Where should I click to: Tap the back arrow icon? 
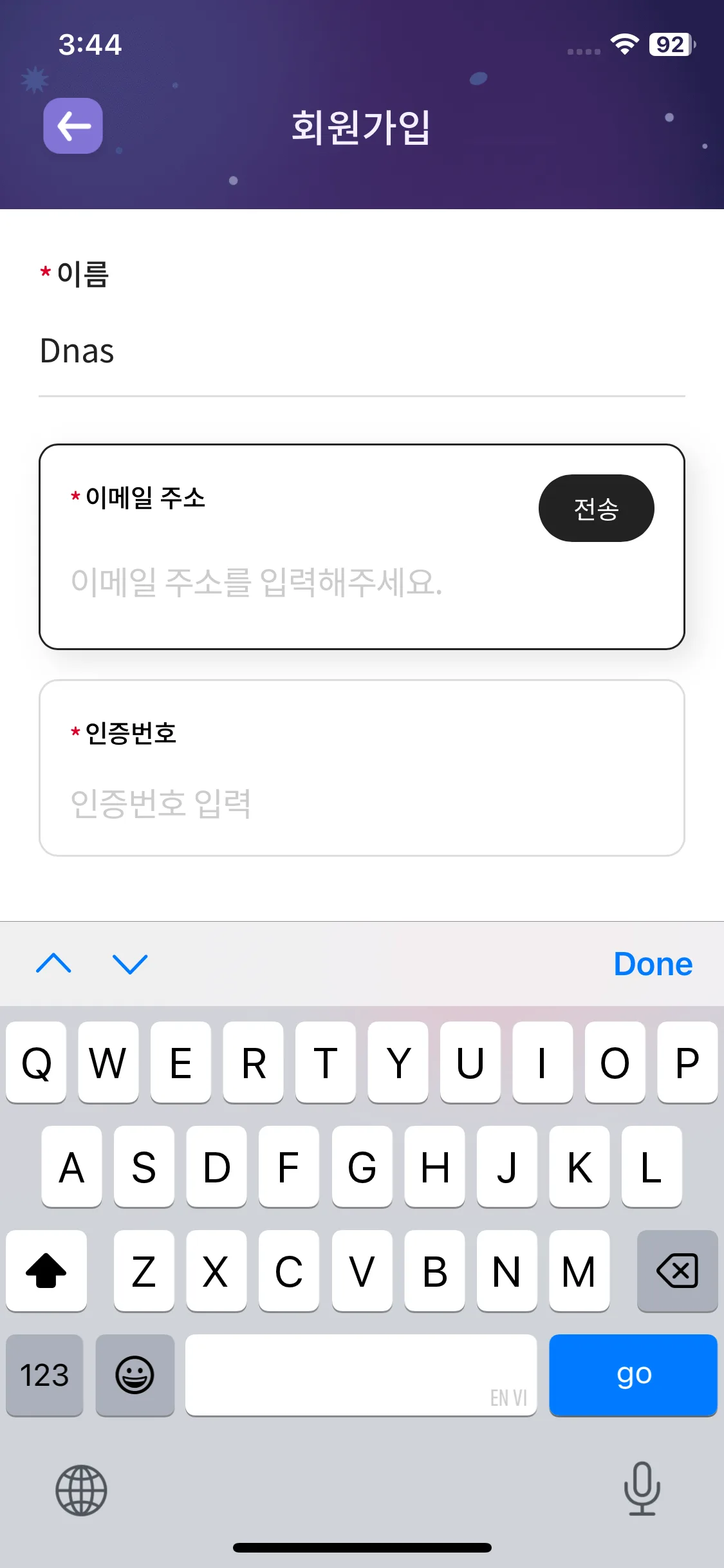72,127
